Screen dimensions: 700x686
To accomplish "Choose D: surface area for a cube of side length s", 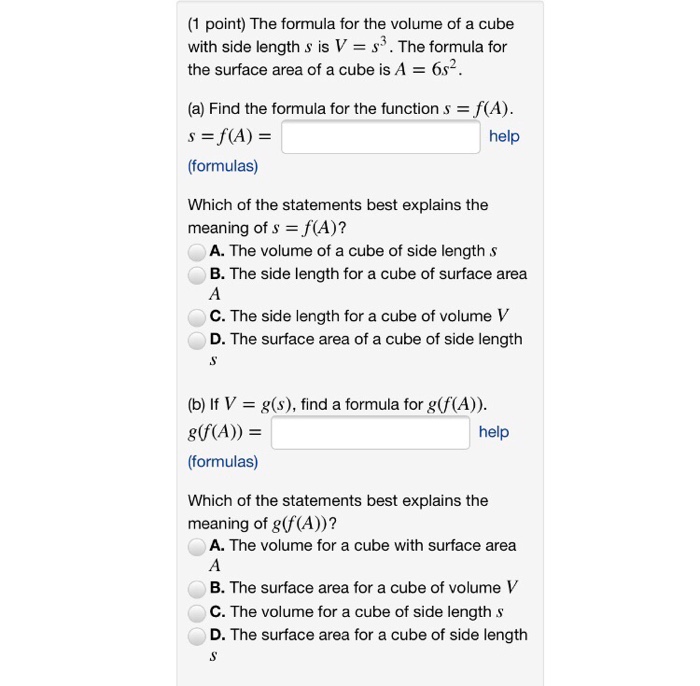I will (x=198, y=635).
